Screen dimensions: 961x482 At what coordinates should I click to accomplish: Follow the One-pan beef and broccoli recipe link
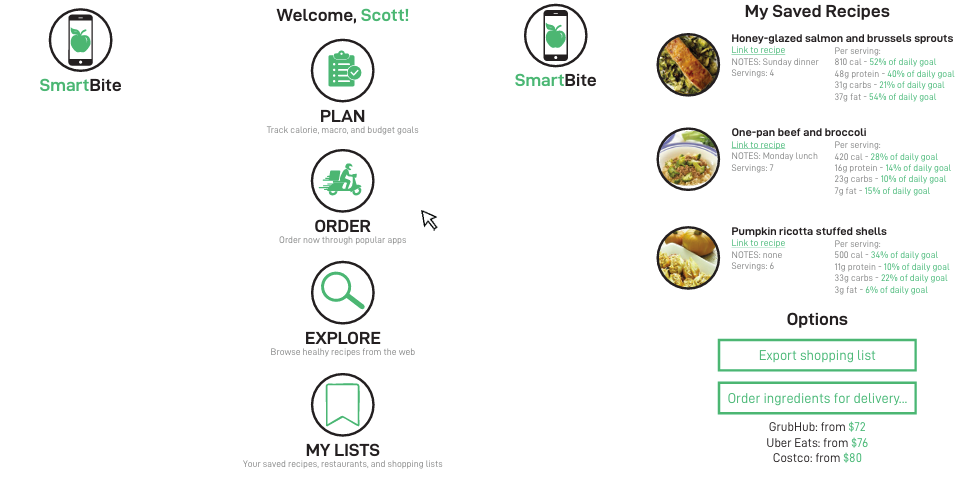point(758,145)
